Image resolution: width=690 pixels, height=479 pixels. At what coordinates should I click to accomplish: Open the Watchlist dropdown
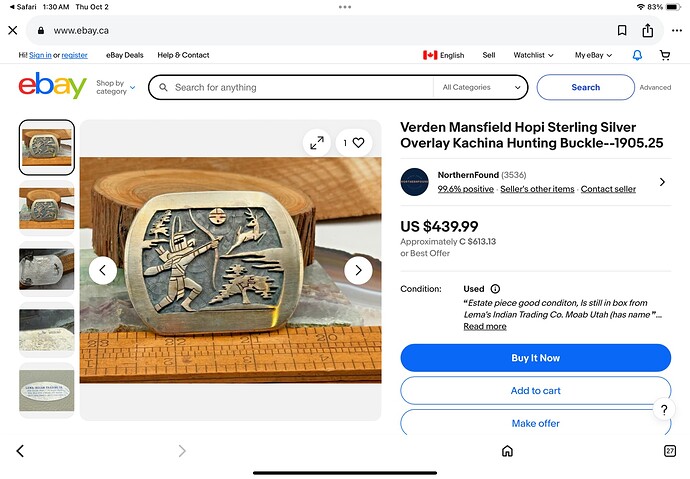(532, 55)
